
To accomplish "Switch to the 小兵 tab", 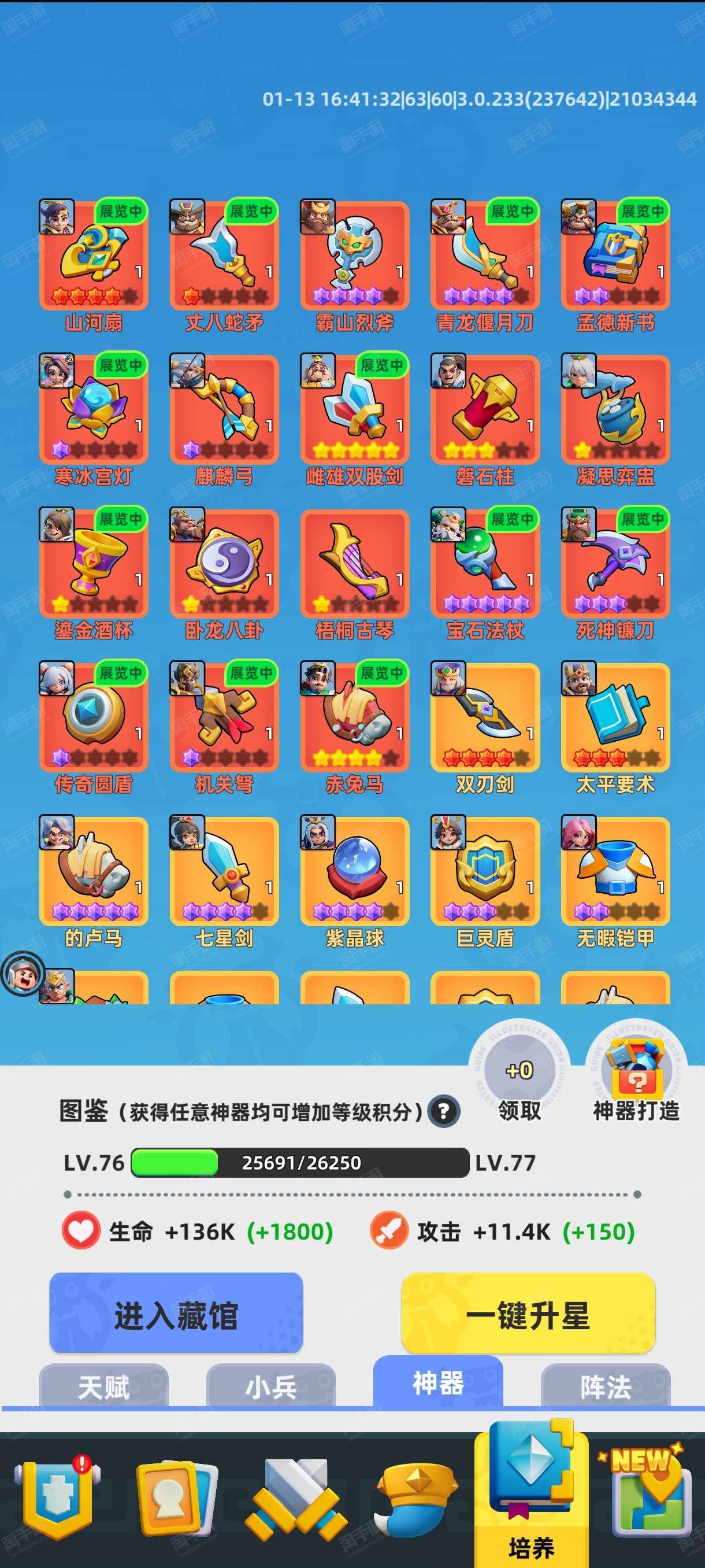I will click(x=270, y=1386).
